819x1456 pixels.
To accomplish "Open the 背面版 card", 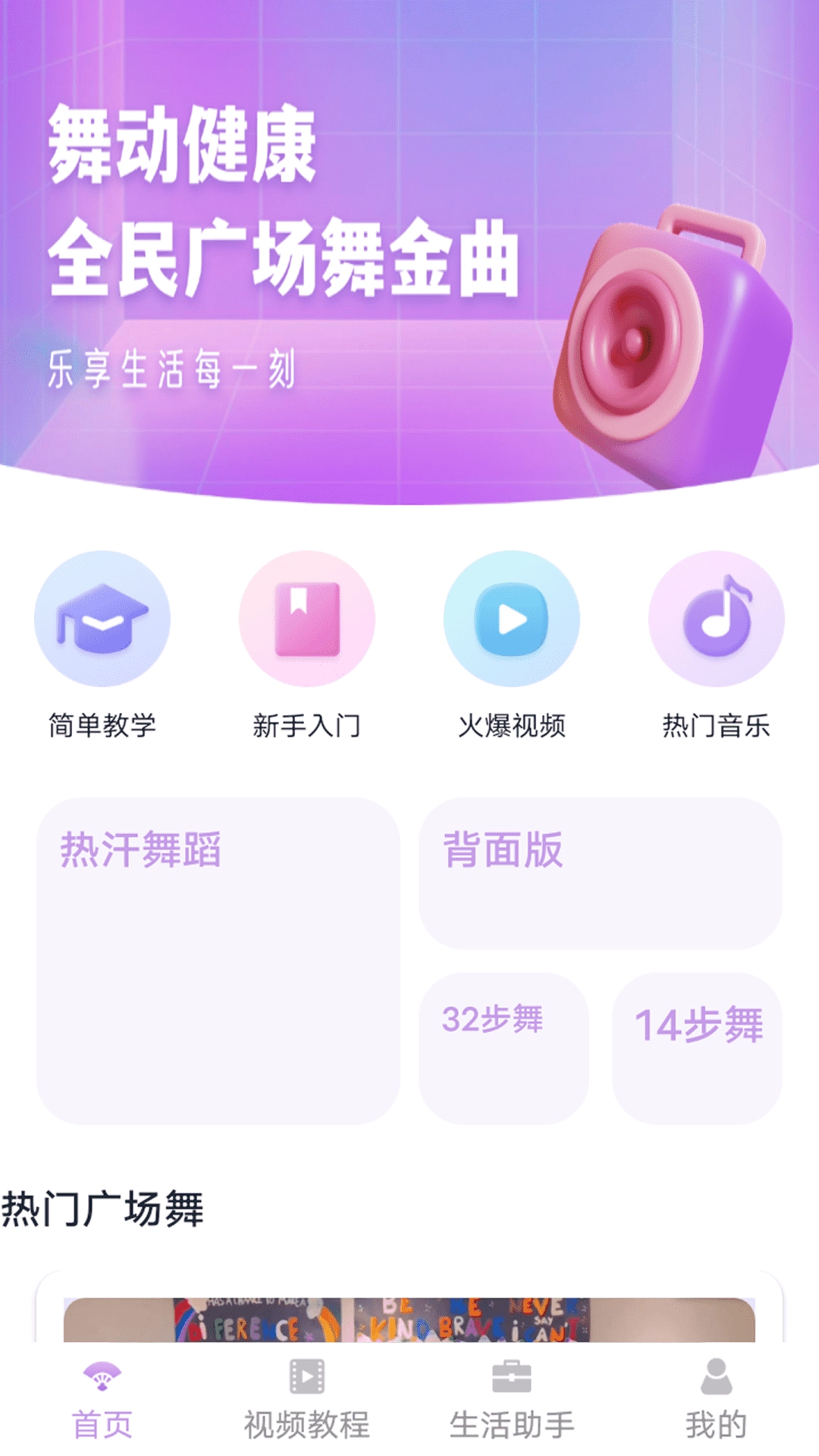I will (600, 873).
